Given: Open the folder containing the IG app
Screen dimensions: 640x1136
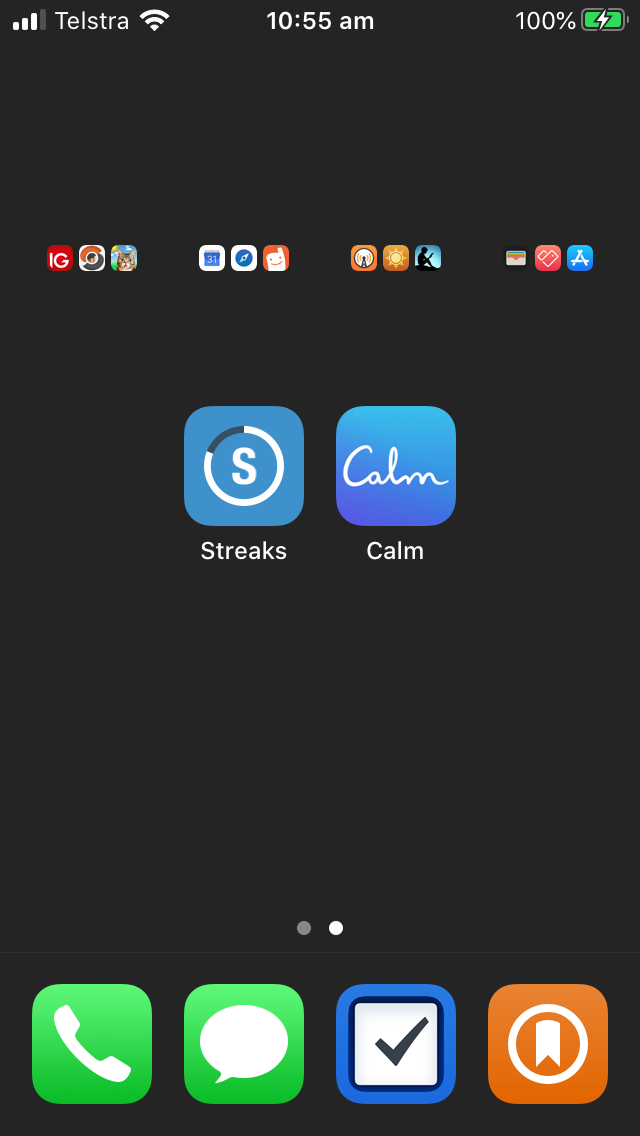Looking at the screenshot, I should [92, 258].
